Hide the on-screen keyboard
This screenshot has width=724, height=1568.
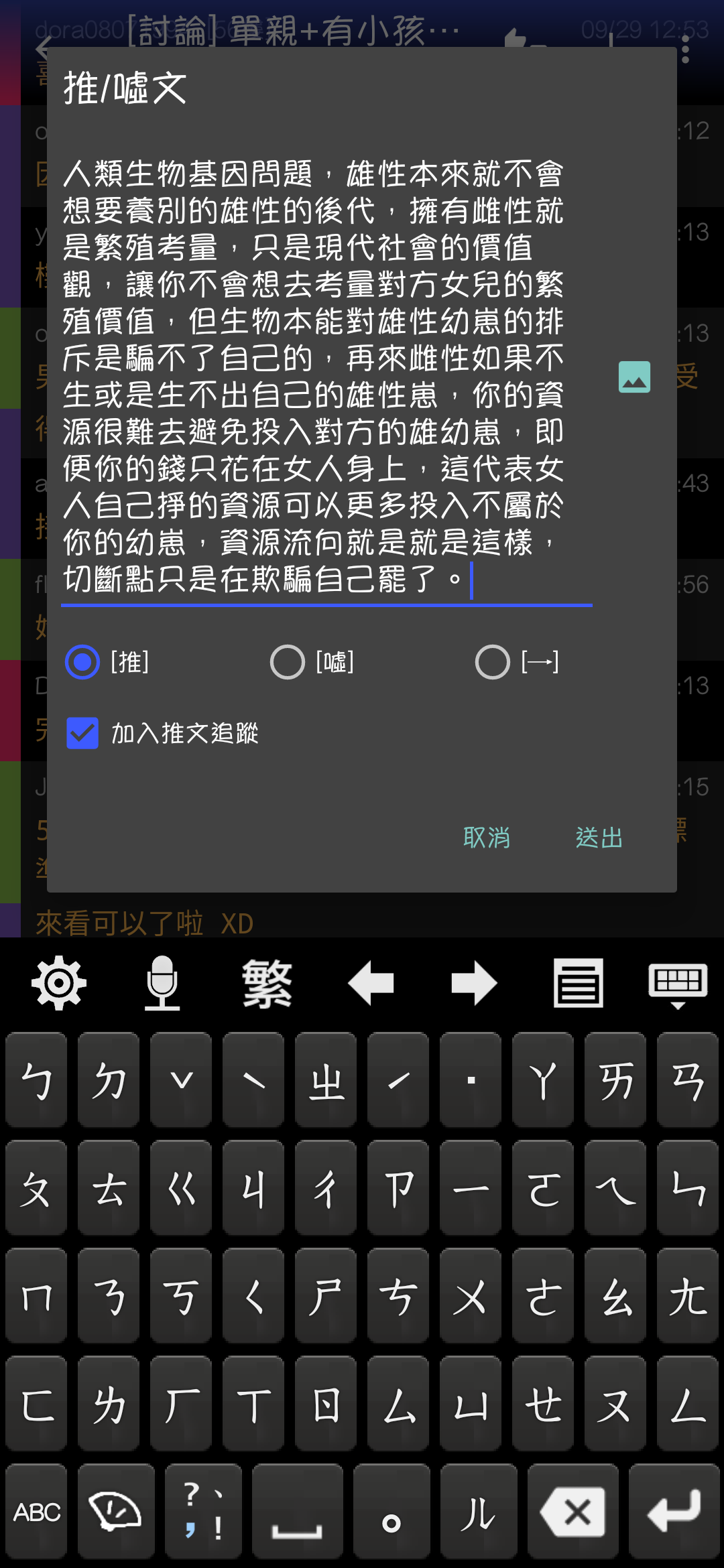[678, 984]
